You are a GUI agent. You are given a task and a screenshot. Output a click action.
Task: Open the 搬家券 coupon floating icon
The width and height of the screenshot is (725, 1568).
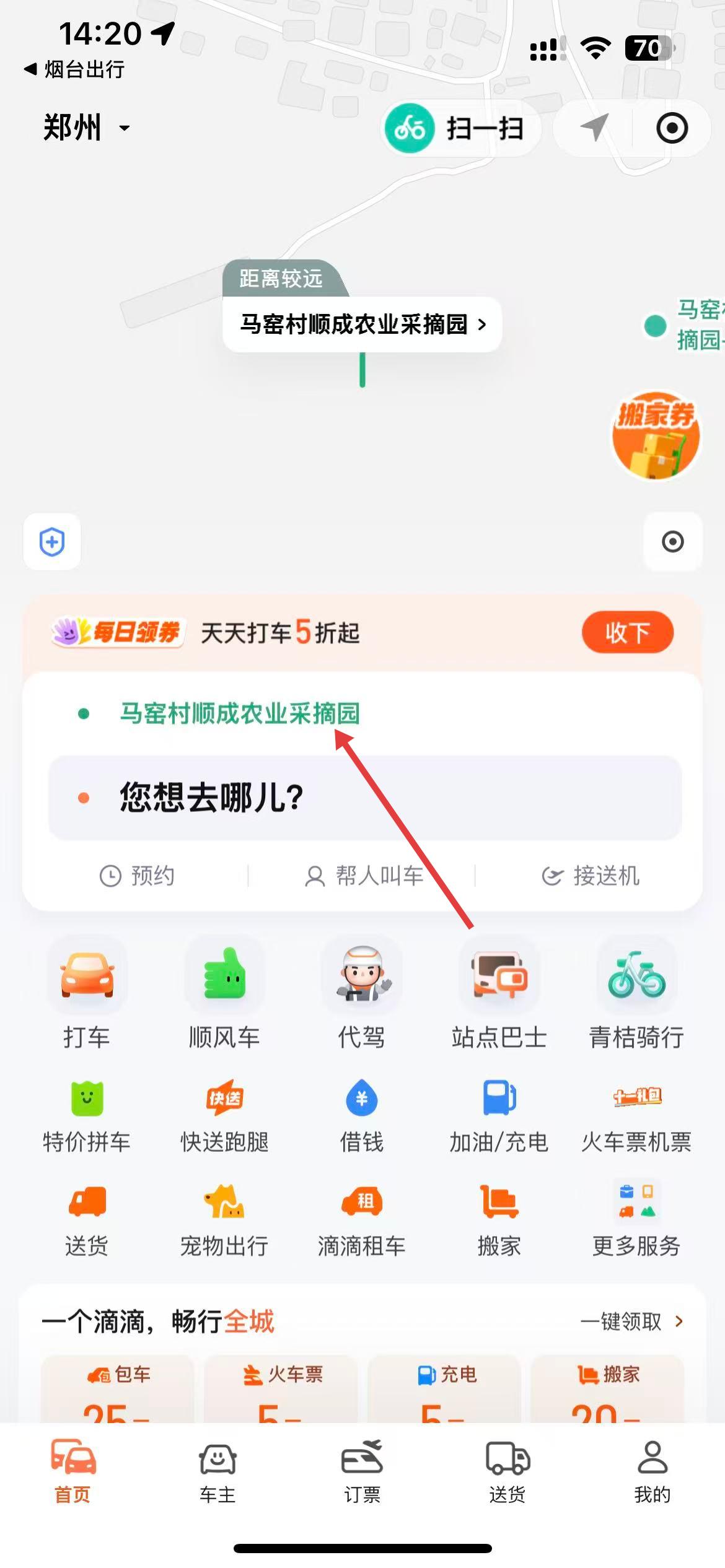tap(656, 436)
